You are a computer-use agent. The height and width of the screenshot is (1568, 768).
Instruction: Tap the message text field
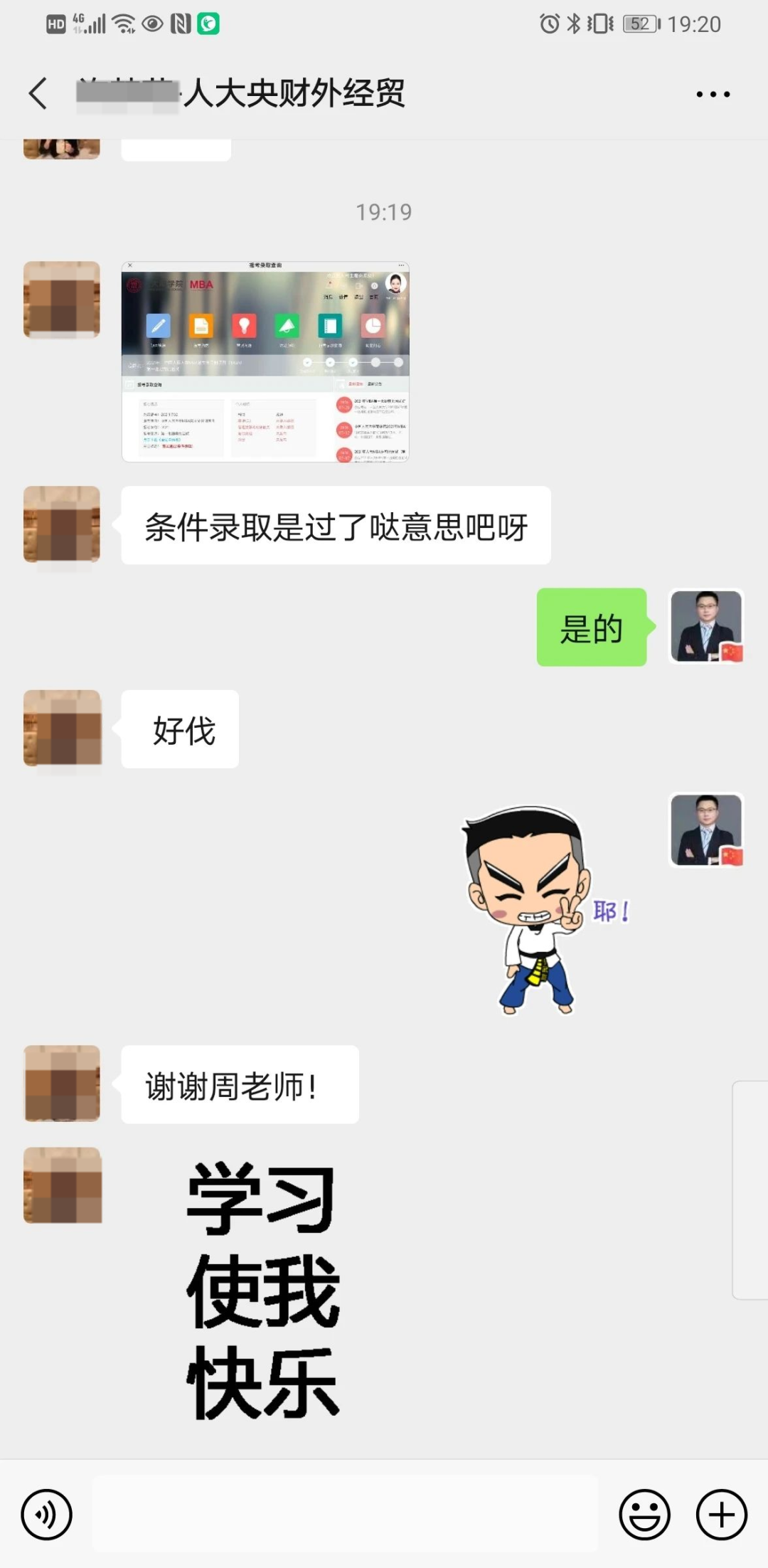pos(345,1514)
